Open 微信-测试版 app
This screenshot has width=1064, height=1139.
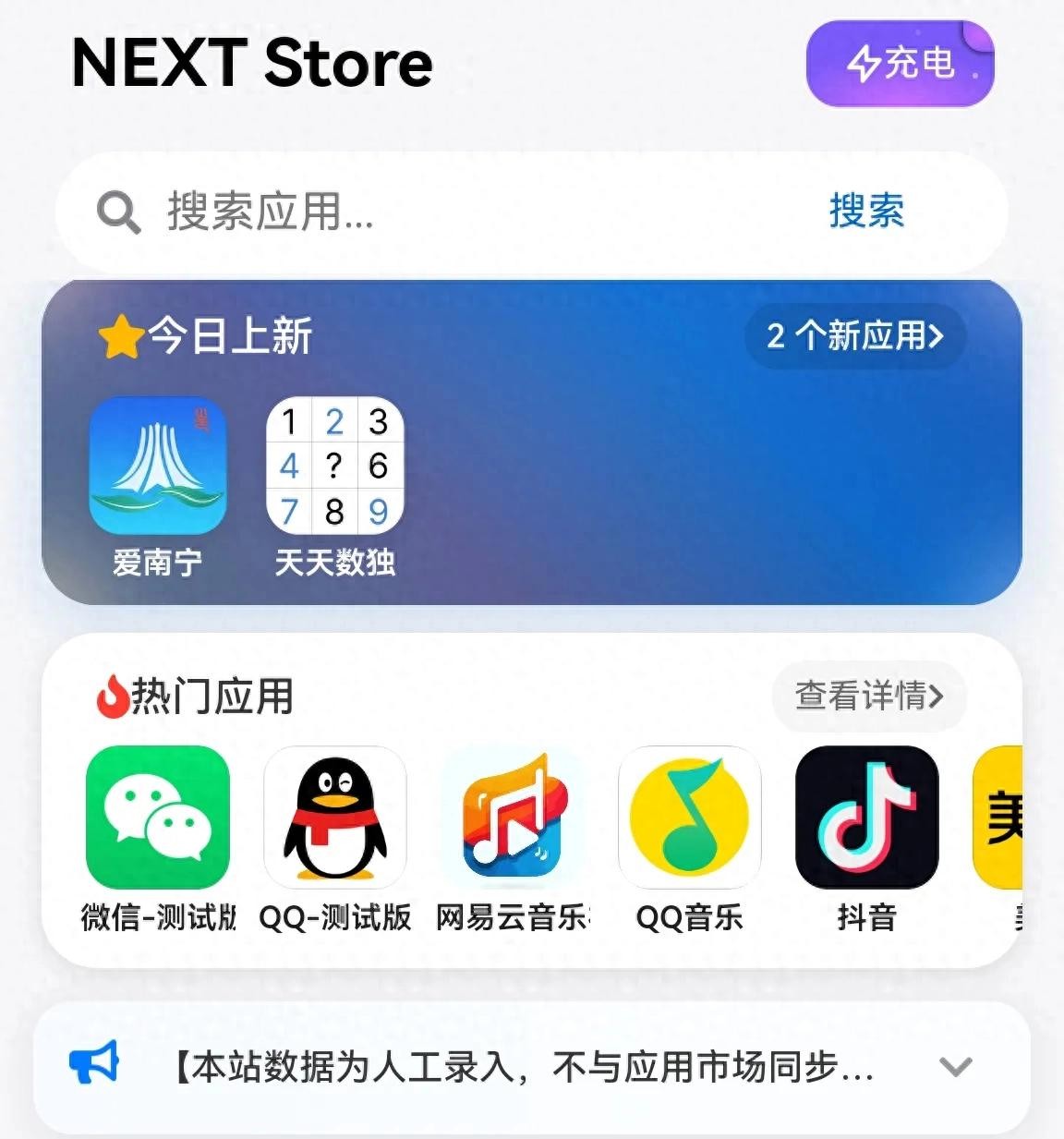click(x=158, y=818)
